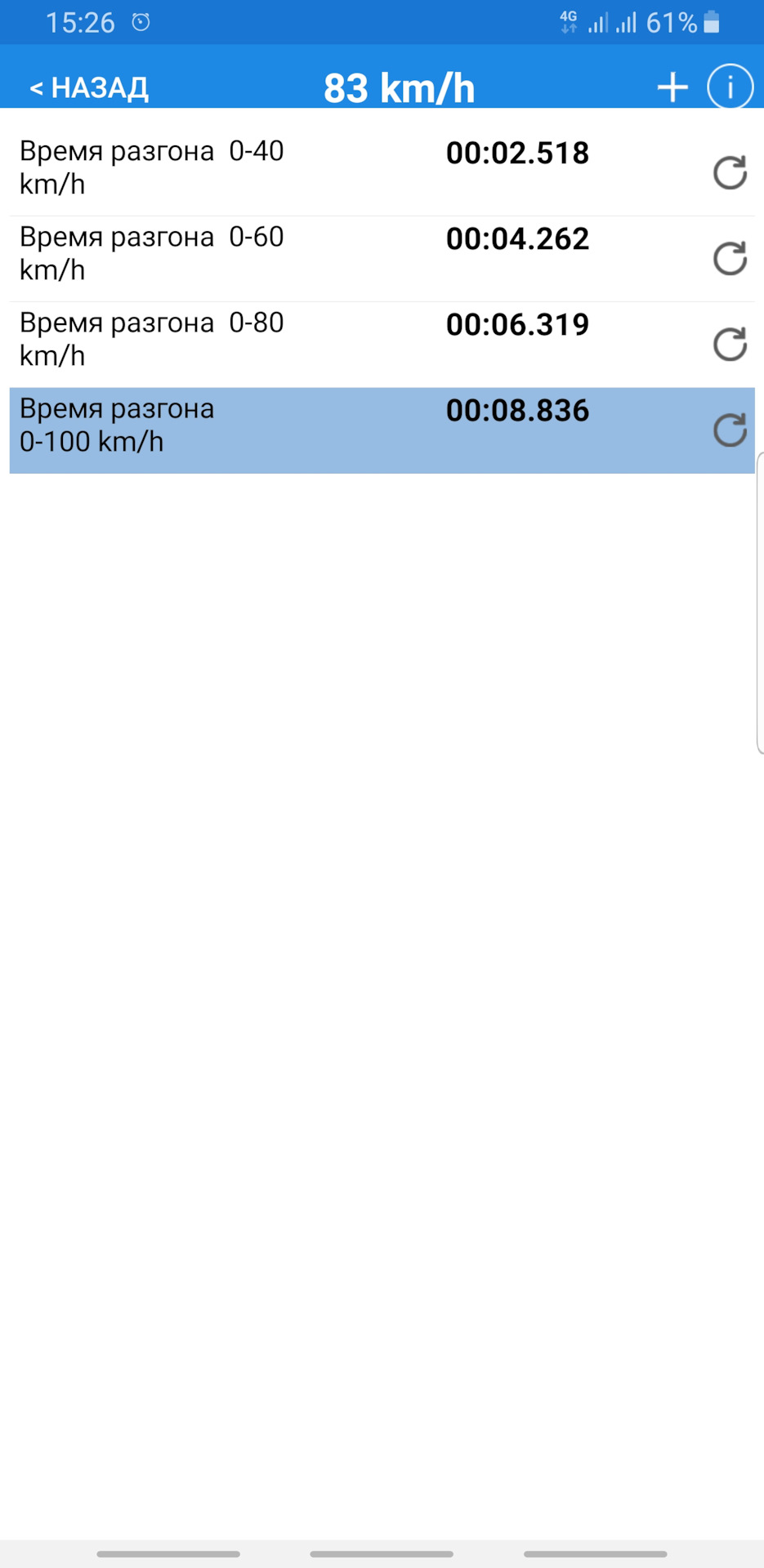Screen dimensions: 764x1568
Task: Go back with the НАЗАД button
Action: tap(89, 87)
